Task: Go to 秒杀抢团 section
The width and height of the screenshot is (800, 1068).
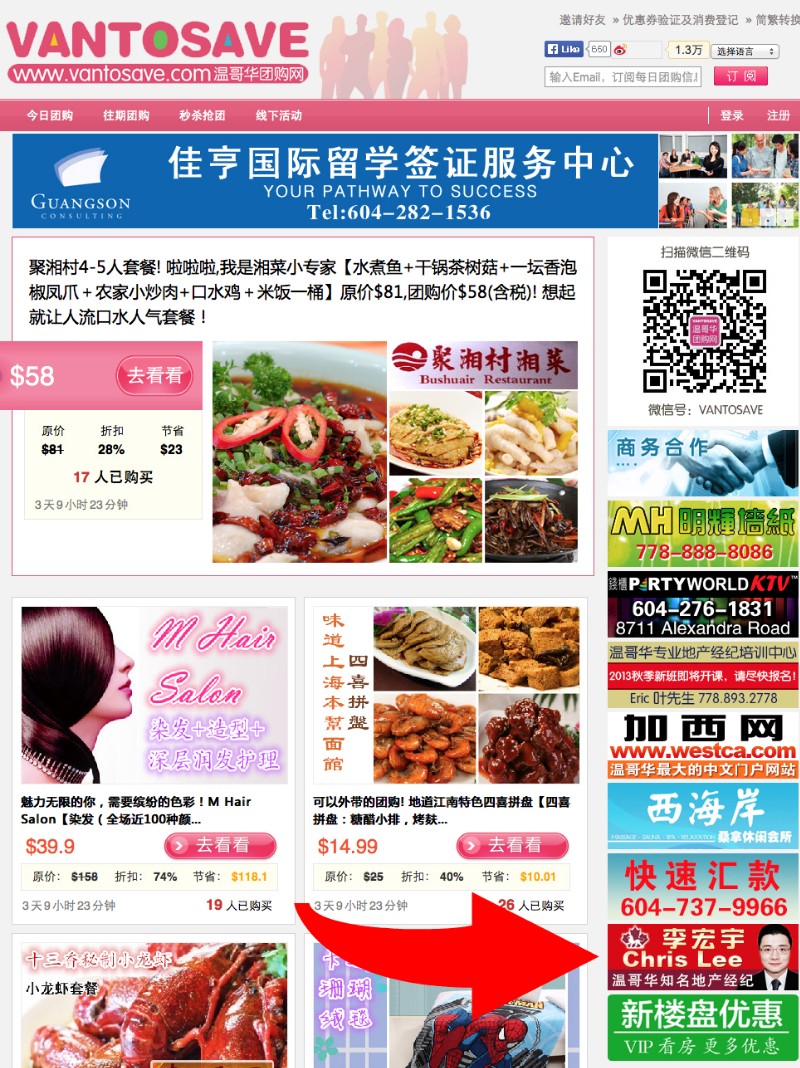Action: (x=202, y=115)
